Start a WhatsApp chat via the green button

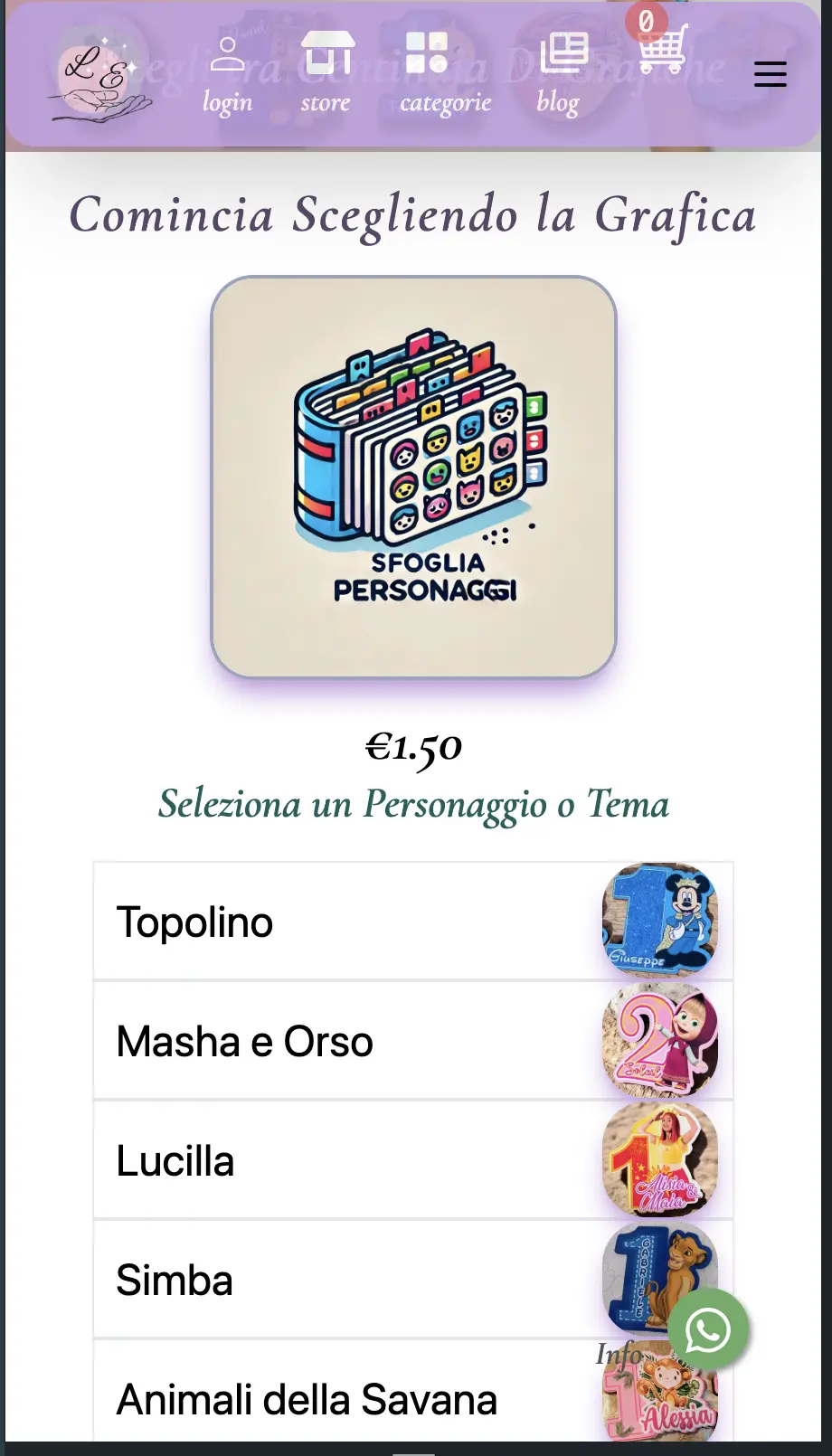[709, 1331]
